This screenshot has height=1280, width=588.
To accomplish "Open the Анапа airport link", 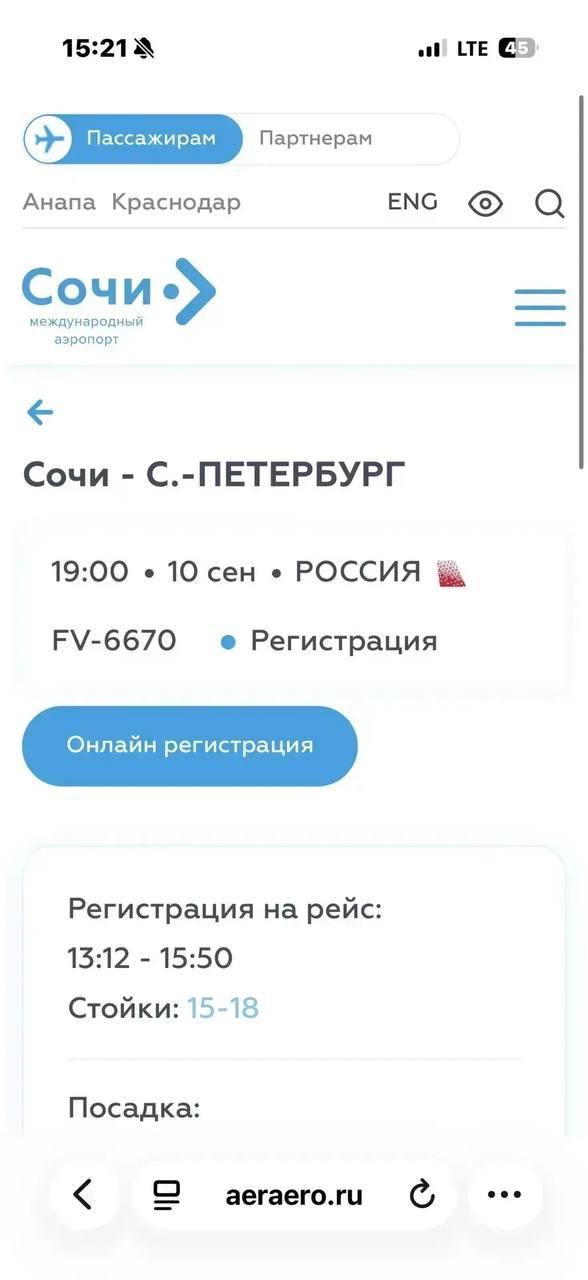I will point(59,202).
